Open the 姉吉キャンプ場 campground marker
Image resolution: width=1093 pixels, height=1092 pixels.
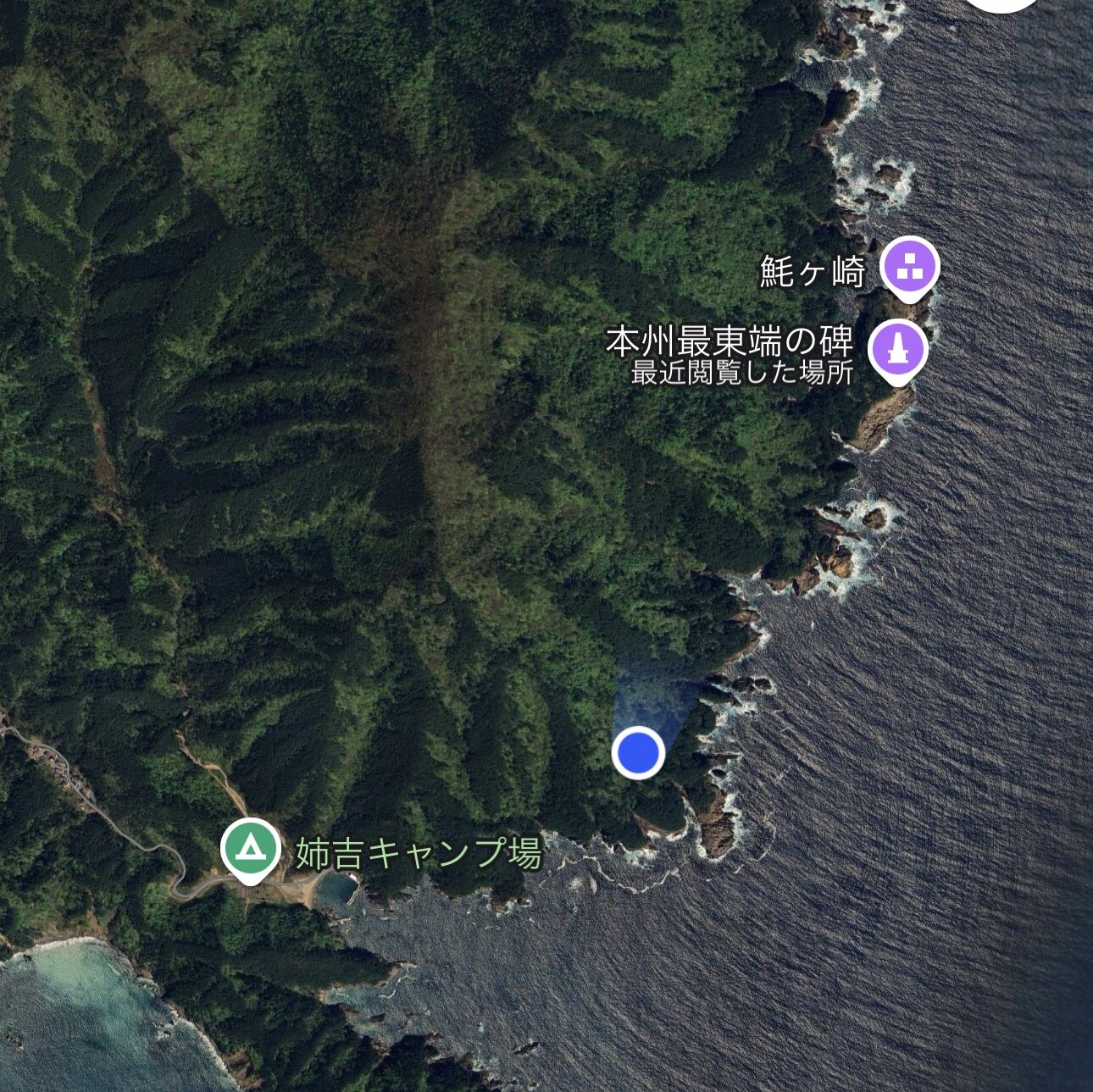[x=250, y=848]
